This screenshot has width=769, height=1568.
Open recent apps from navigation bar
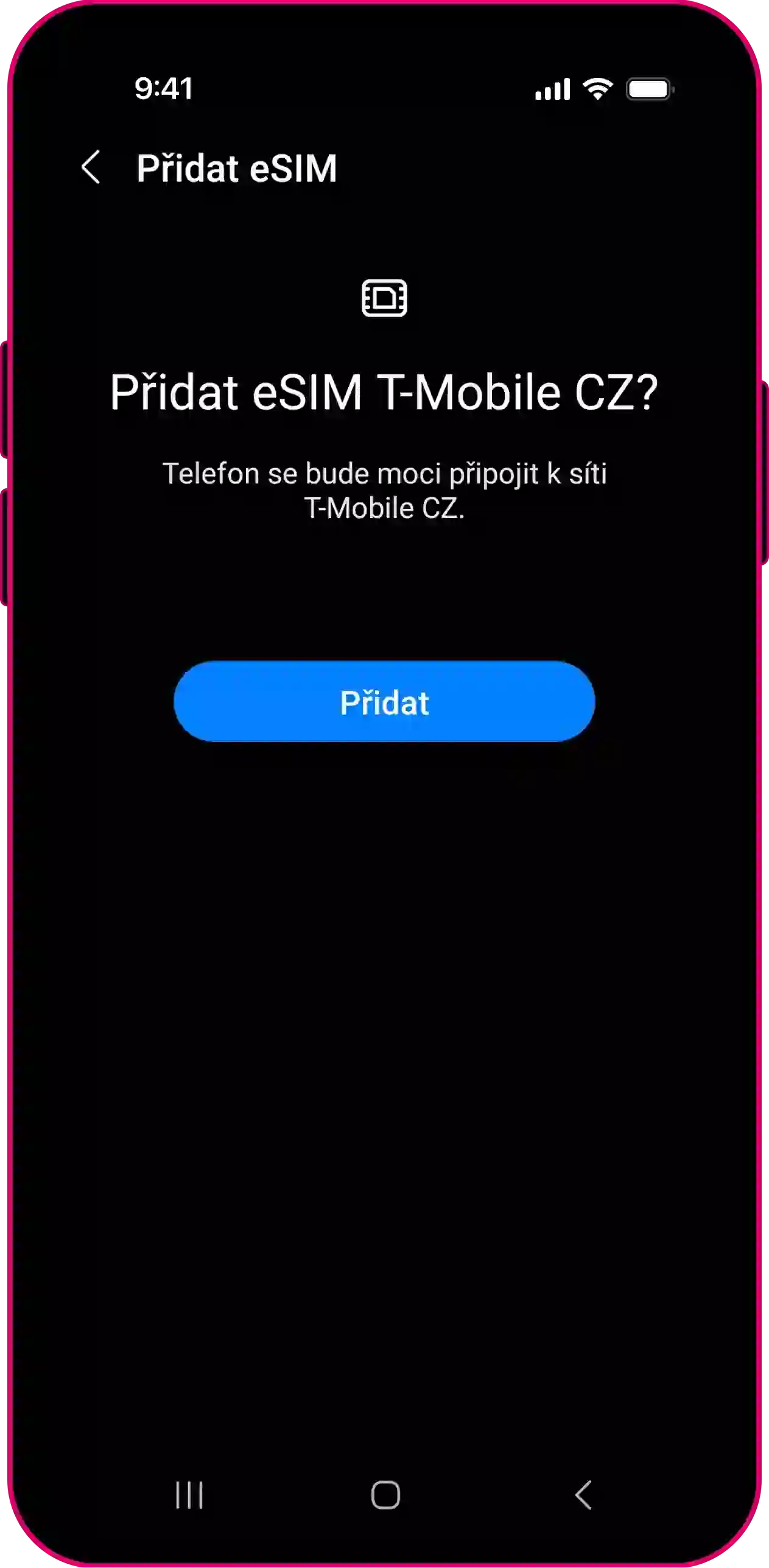(x=189, y=1495)
